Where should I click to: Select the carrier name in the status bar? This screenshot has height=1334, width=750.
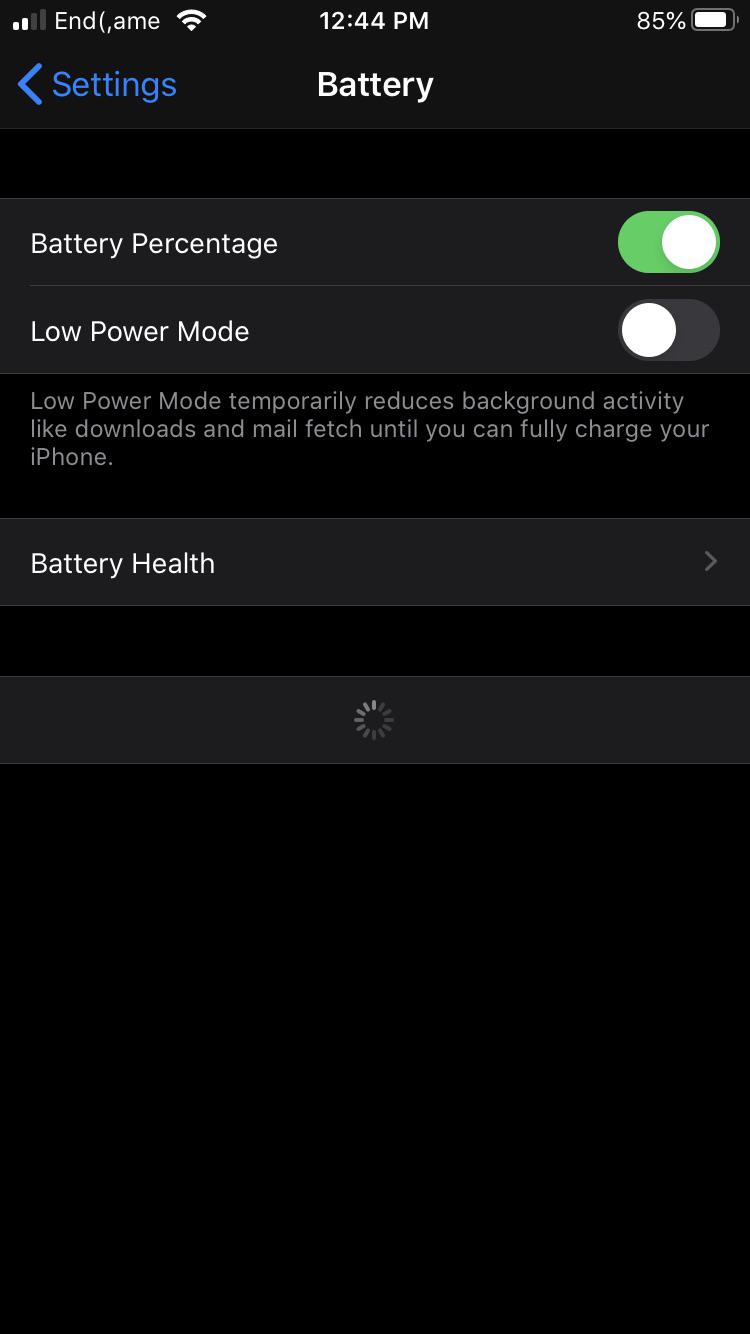pyautogui.click(x=107, y=20)
